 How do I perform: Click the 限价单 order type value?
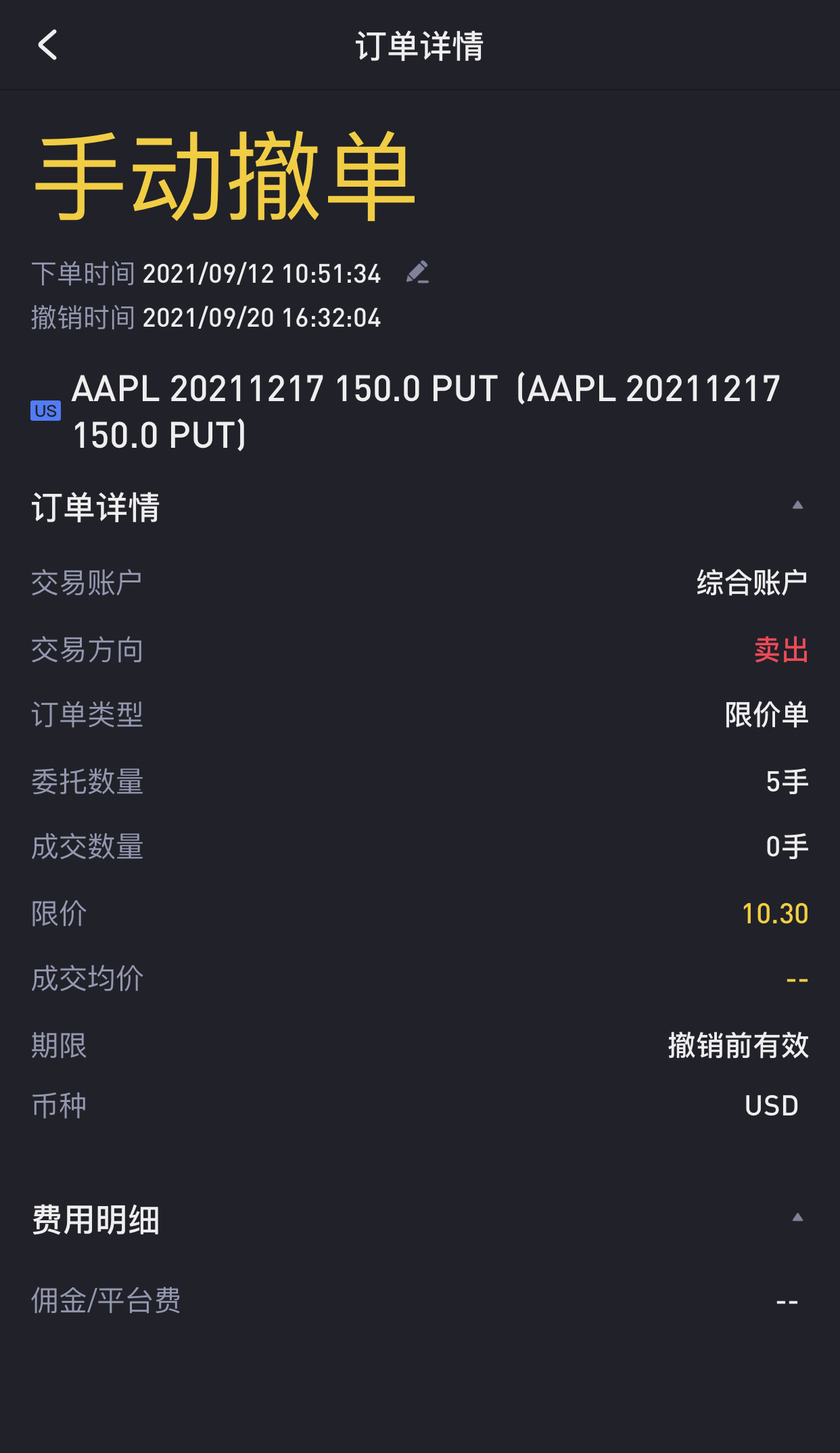click(764, 716)
